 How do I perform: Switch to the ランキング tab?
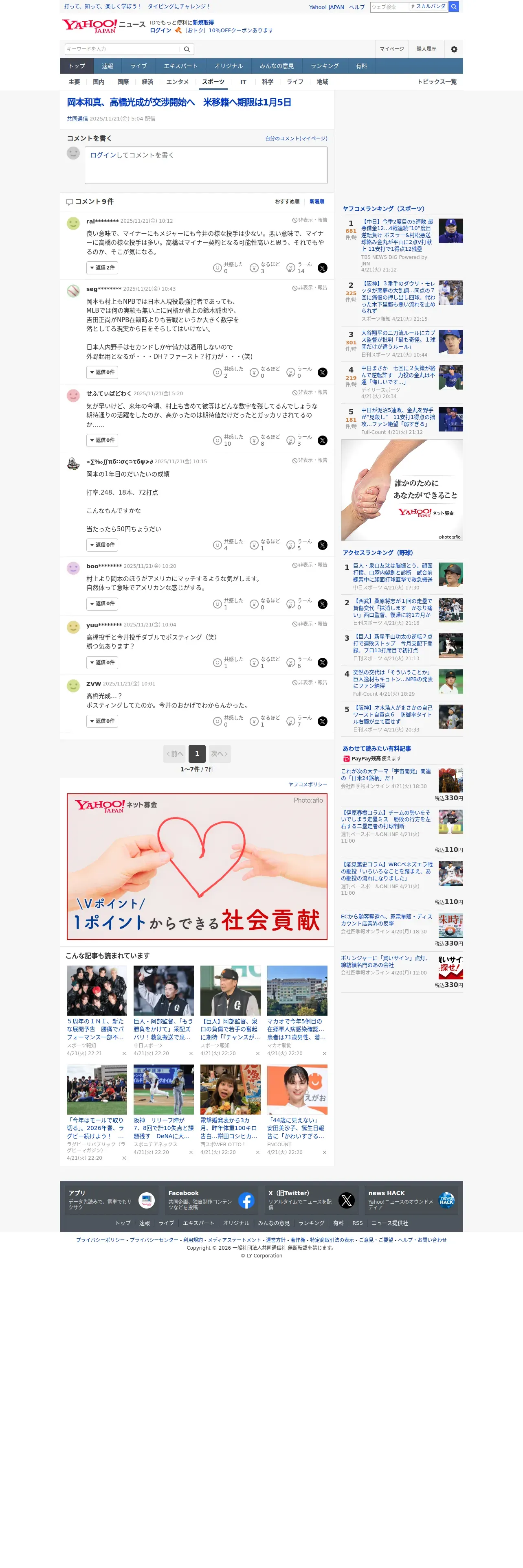[325, 66]
